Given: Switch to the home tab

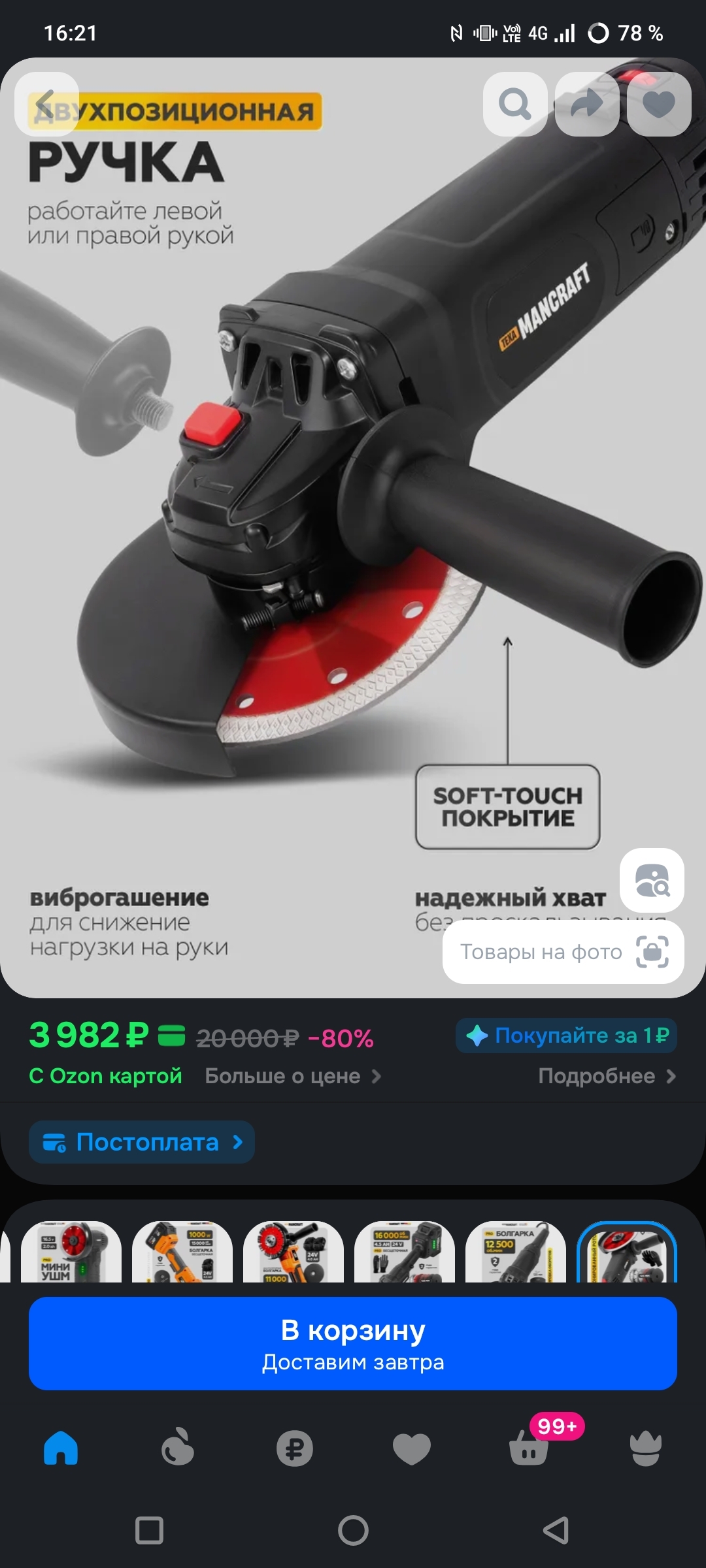Looking at the screenshot, I should pos(61,1448).
